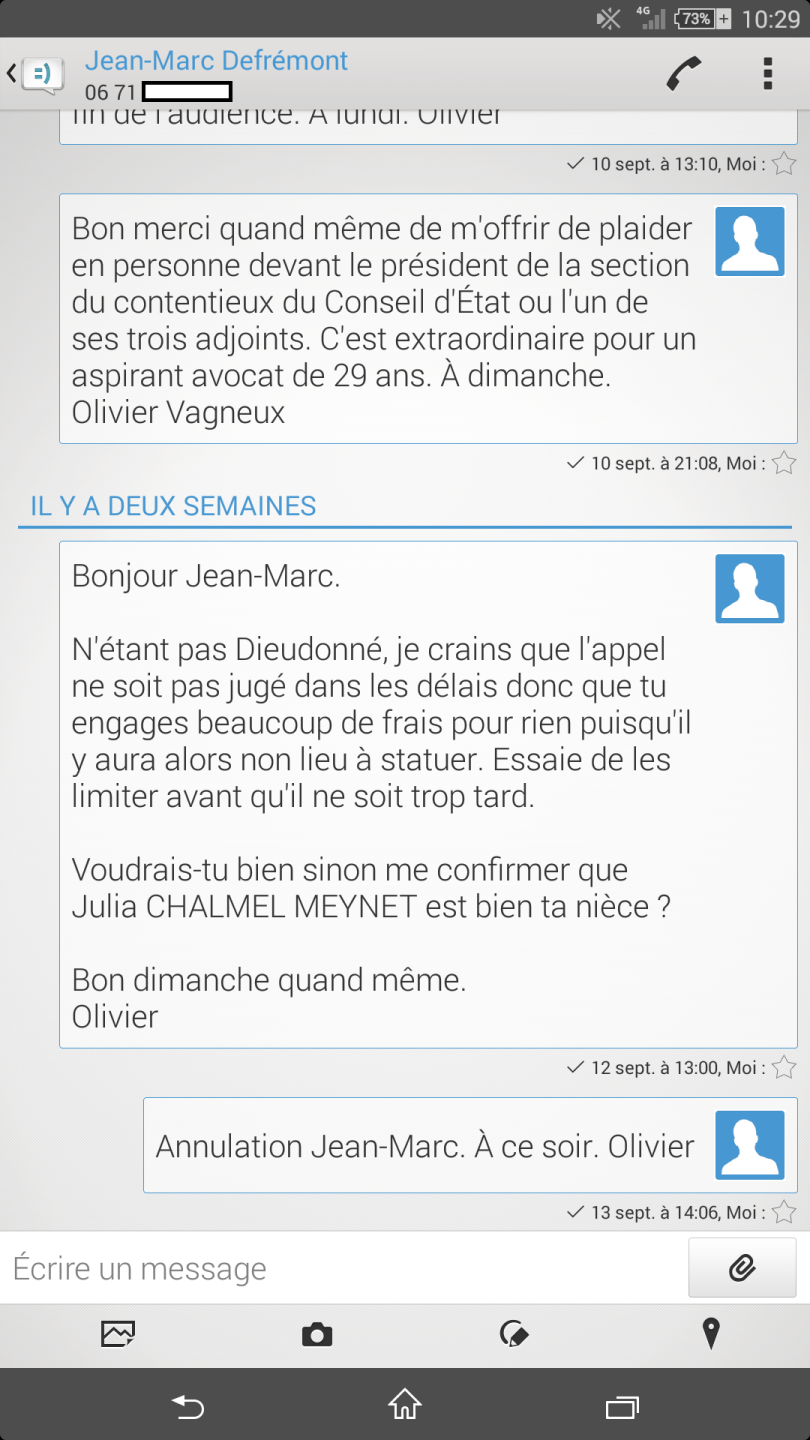Tap the Android home button
Viewport: 810px width, 1440px height.
[x=404, y=1405]
